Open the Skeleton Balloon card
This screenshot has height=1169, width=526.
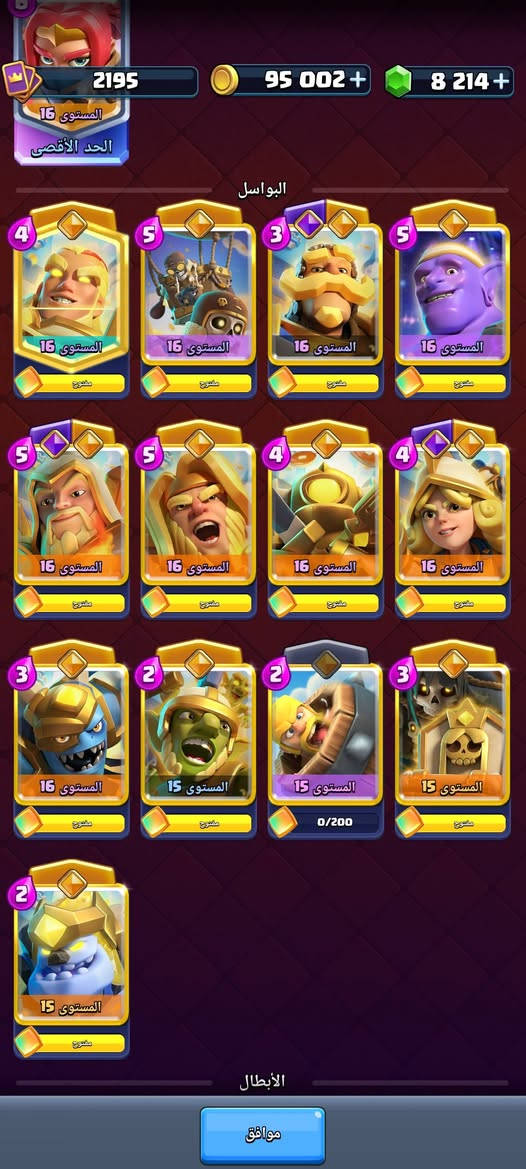click(198, 300)
